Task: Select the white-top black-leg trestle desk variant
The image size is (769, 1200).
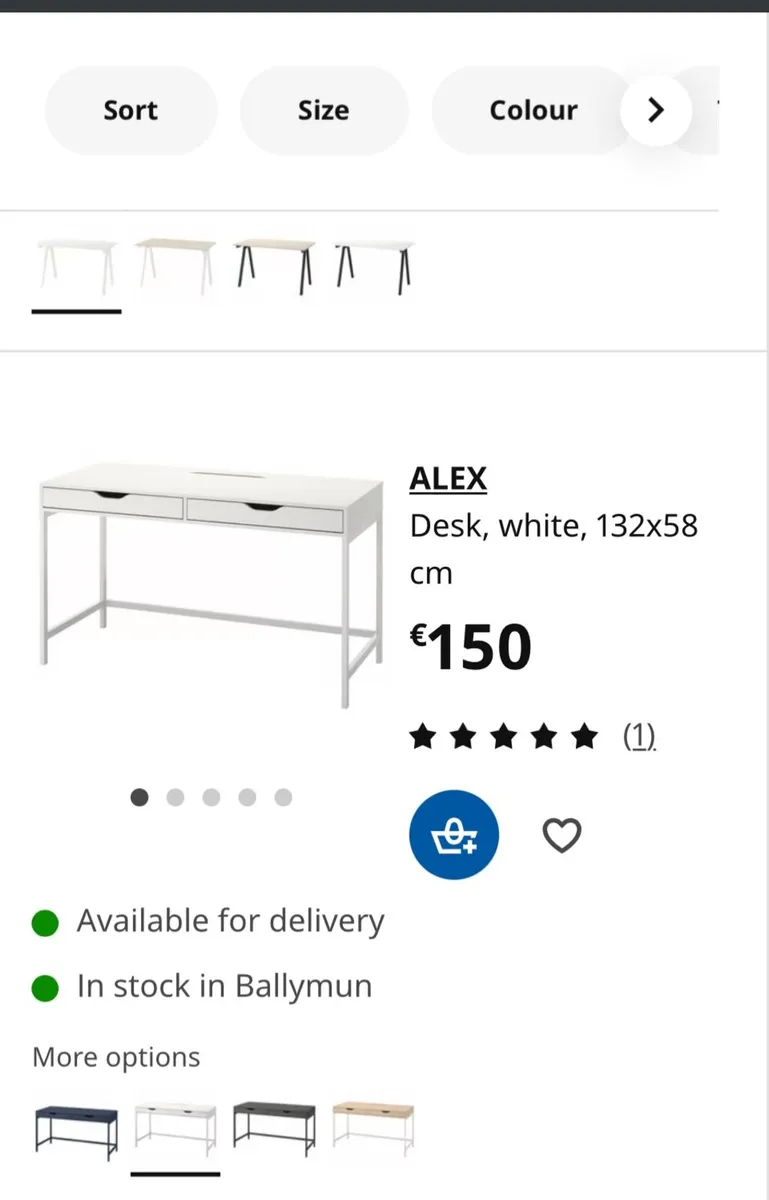Action: point(373,267)
